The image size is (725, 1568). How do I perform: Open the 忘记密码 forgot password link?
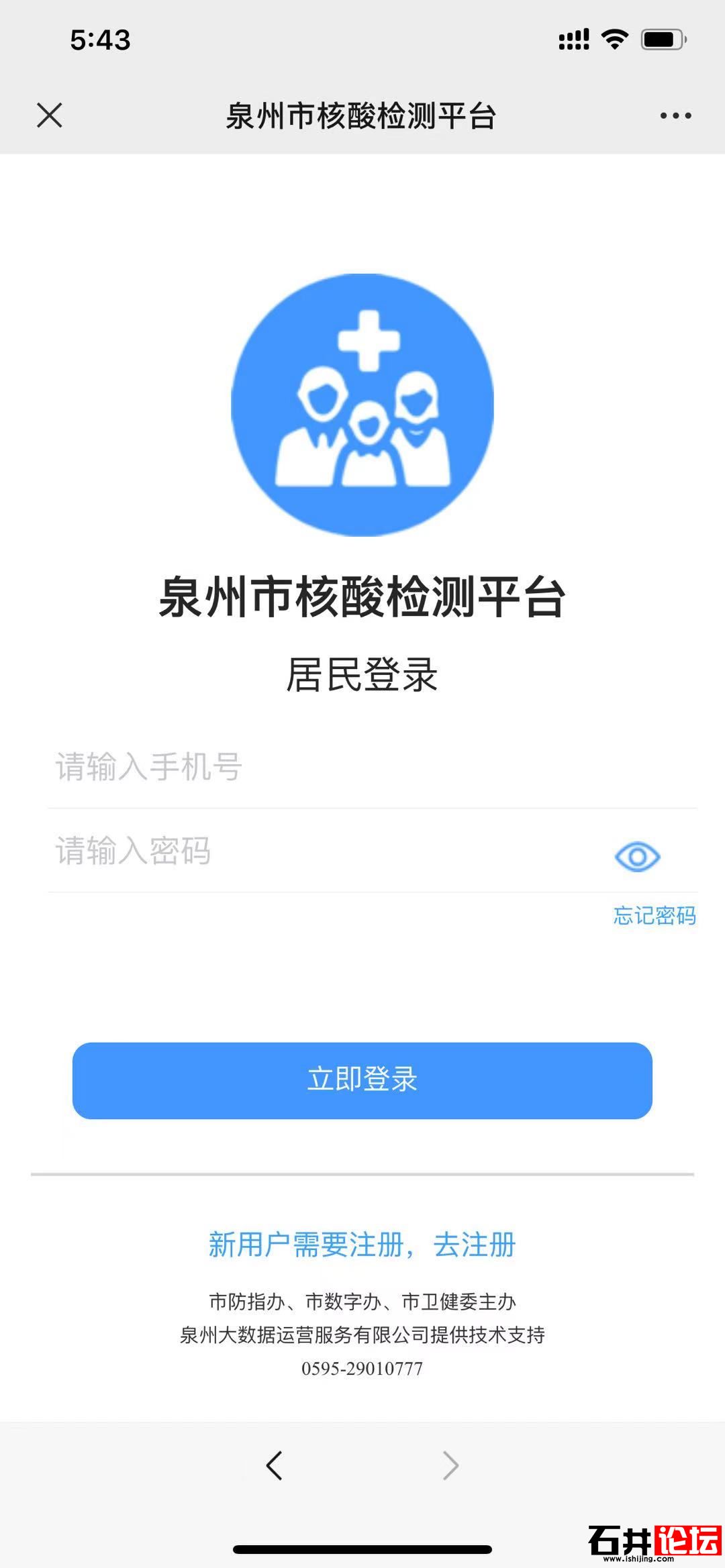[655, 916]
